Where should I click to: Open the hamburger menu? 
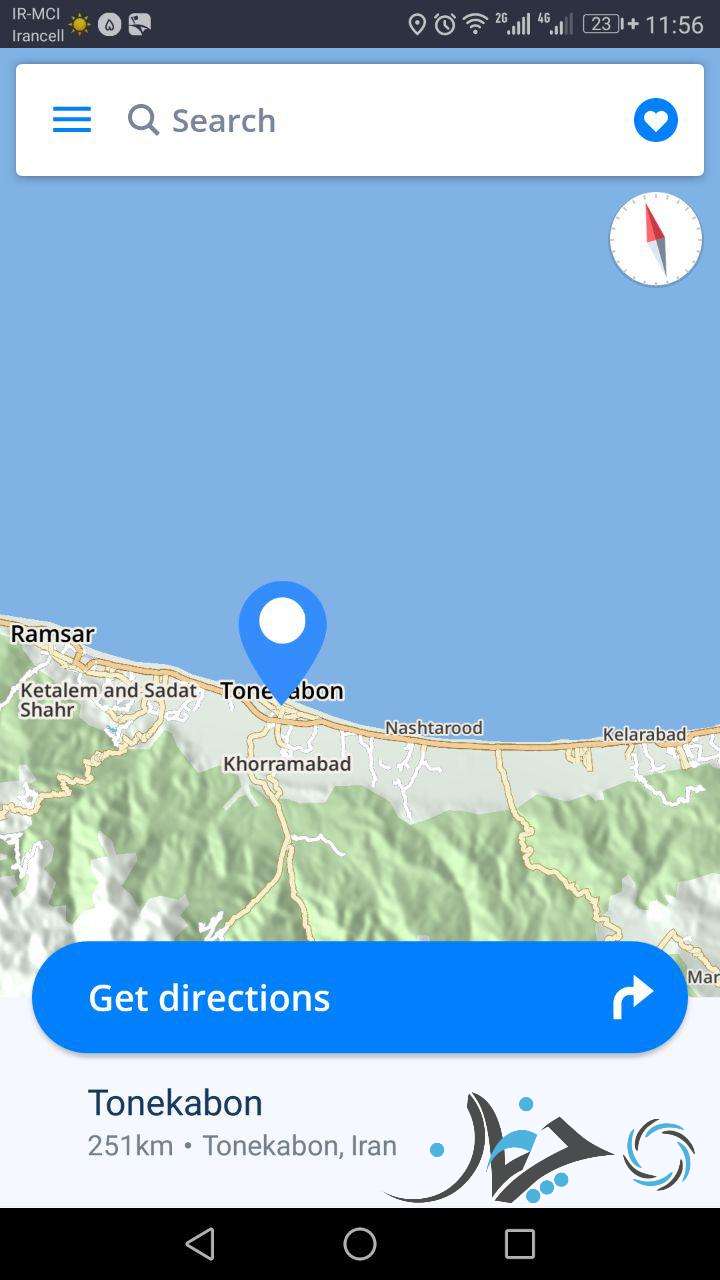pyautogui.click(x=72, y=120)
